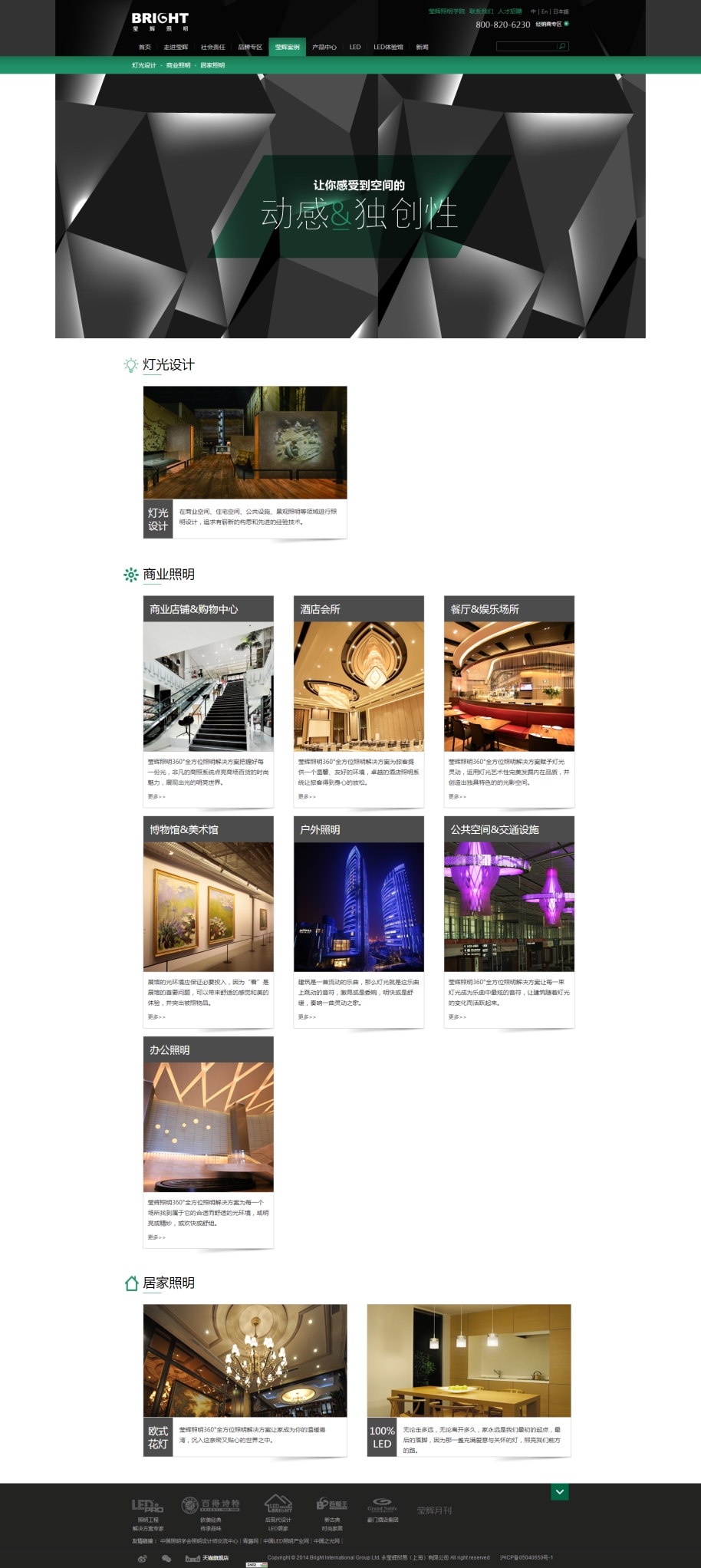Open 产品中心 in the top menu
Viewport: 701px width, 1568px height.
click(324, 48)
